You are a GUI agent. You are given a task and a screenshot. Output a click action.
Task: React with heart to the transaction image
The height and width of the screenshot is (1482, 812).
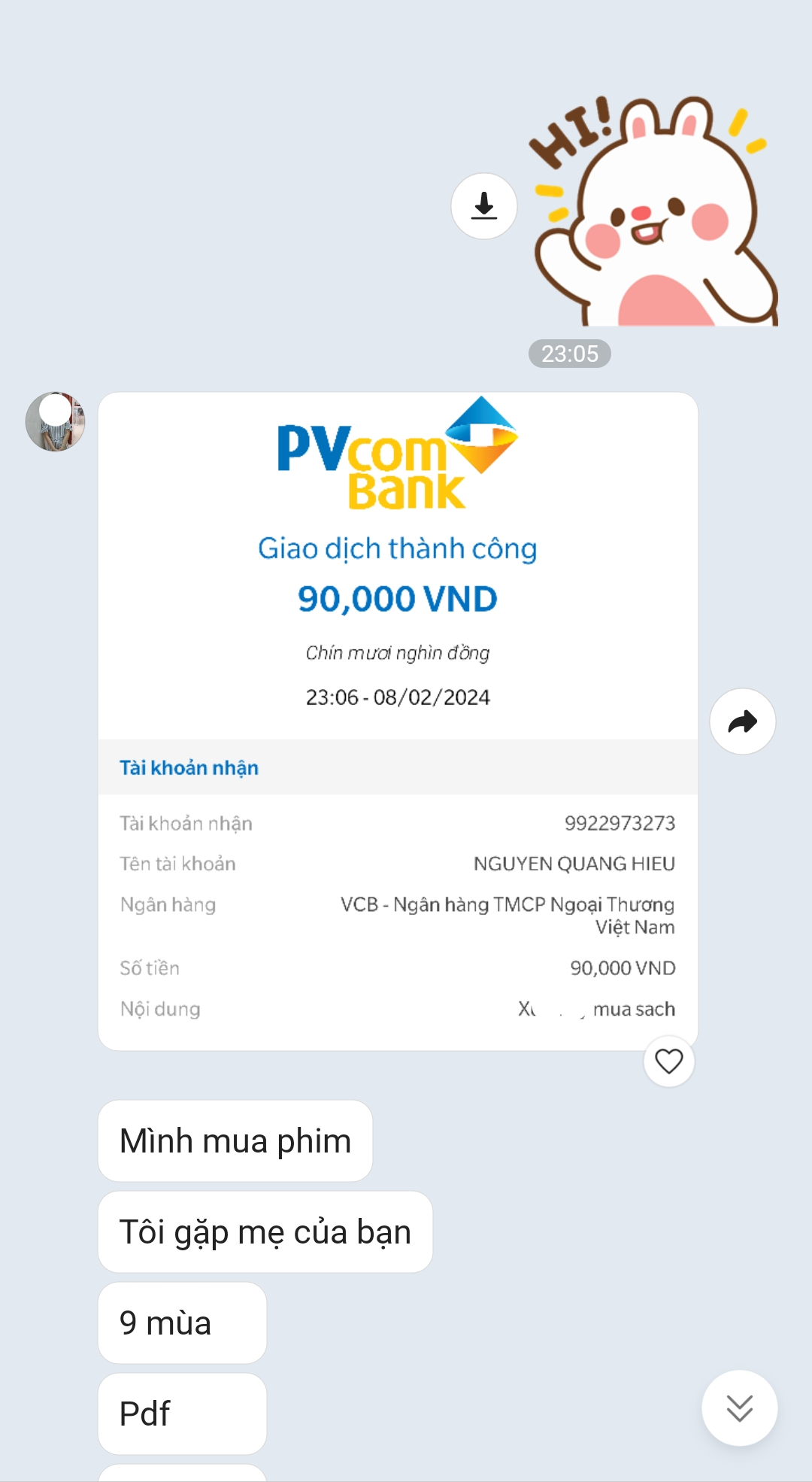(x=668, y=1061)
